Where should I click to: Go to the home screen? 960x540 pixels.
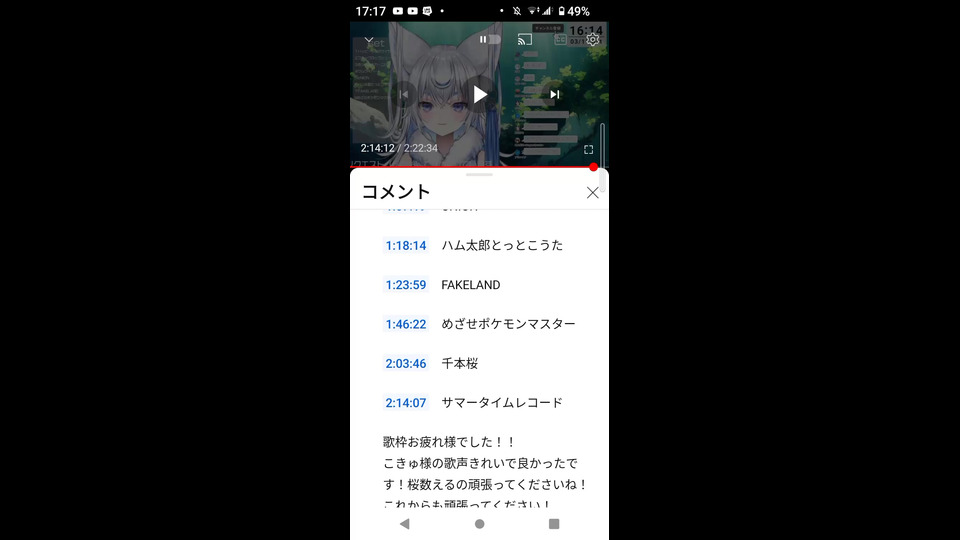click(480, 523)
